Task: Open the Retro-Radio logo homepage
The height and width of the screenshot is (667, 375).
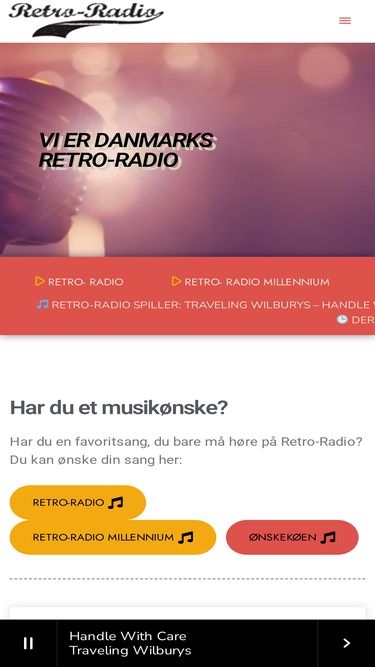Action: point(86,20)
